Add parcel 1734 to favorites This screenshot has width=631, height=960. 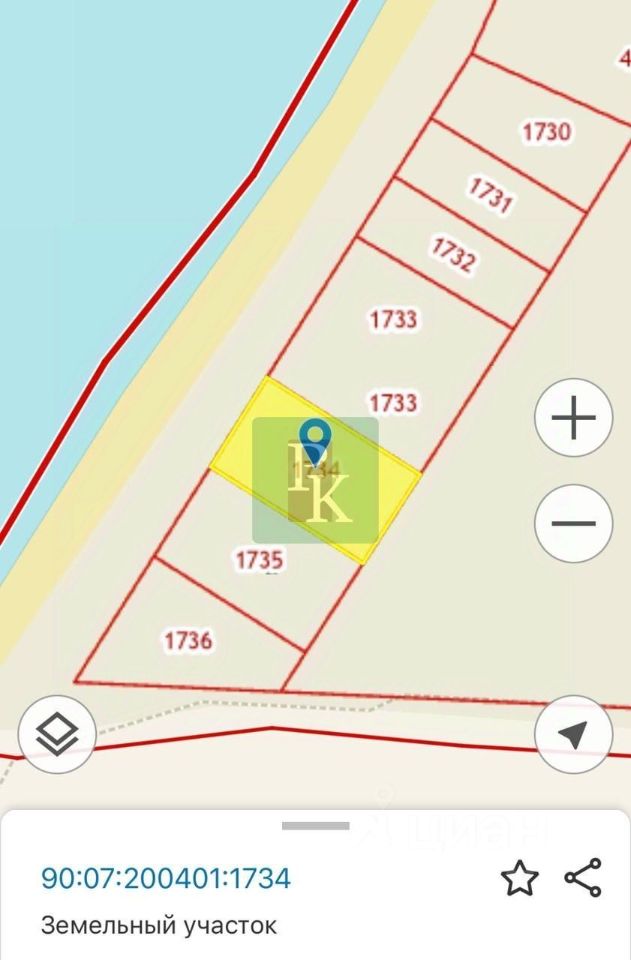(x=519, y=878)
